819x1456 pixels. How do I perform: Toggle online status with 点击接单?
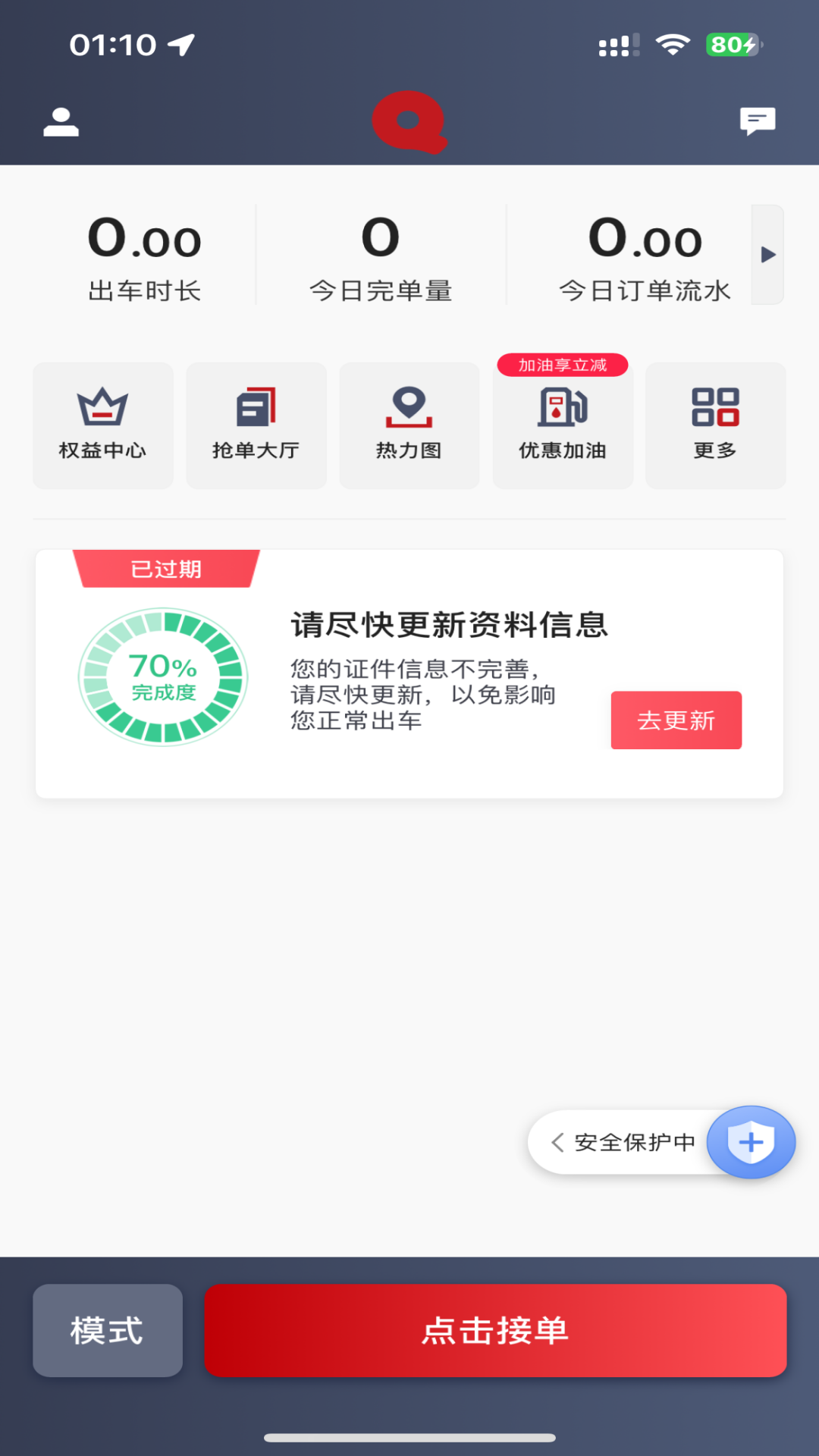(495, 1331)
